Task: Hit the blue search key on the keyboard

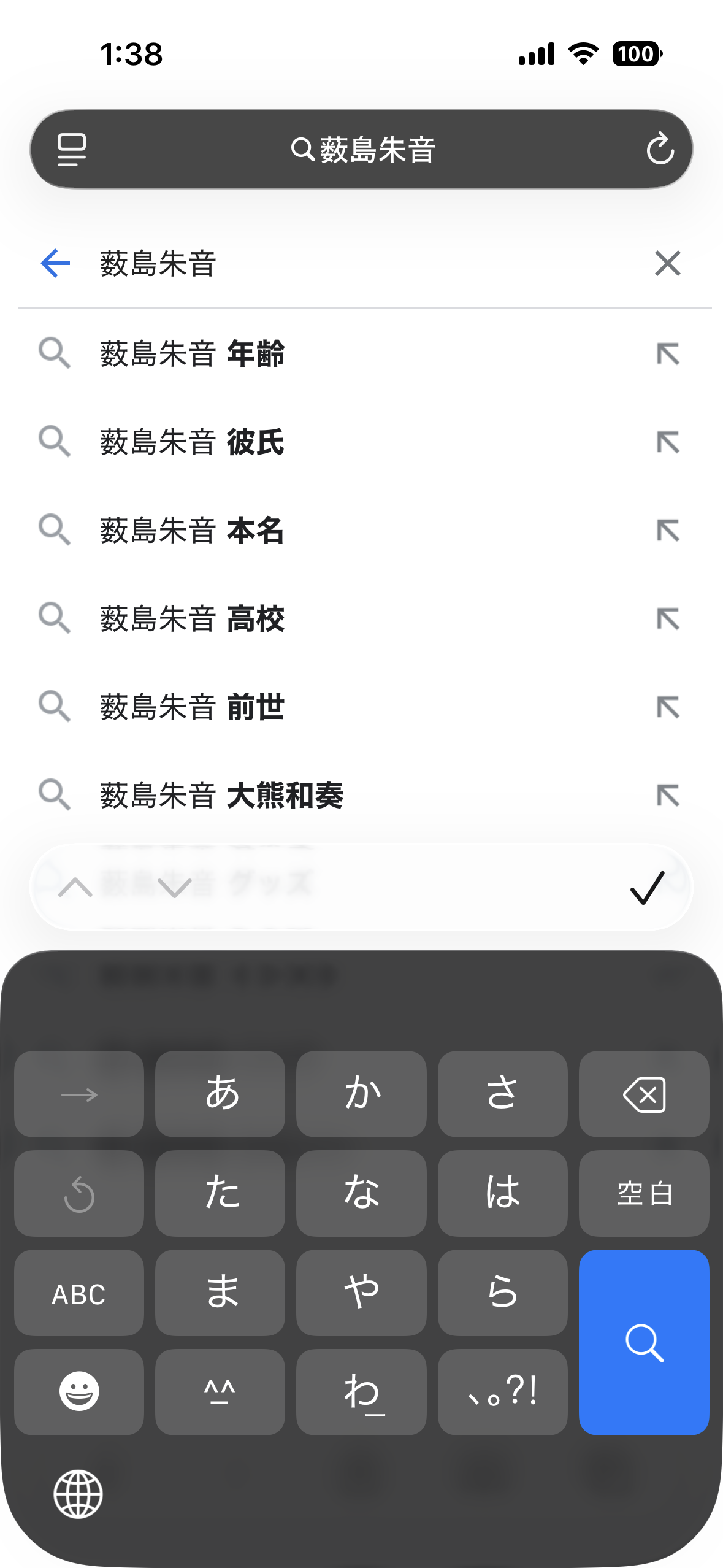Action: click(x=644, y=1342)
